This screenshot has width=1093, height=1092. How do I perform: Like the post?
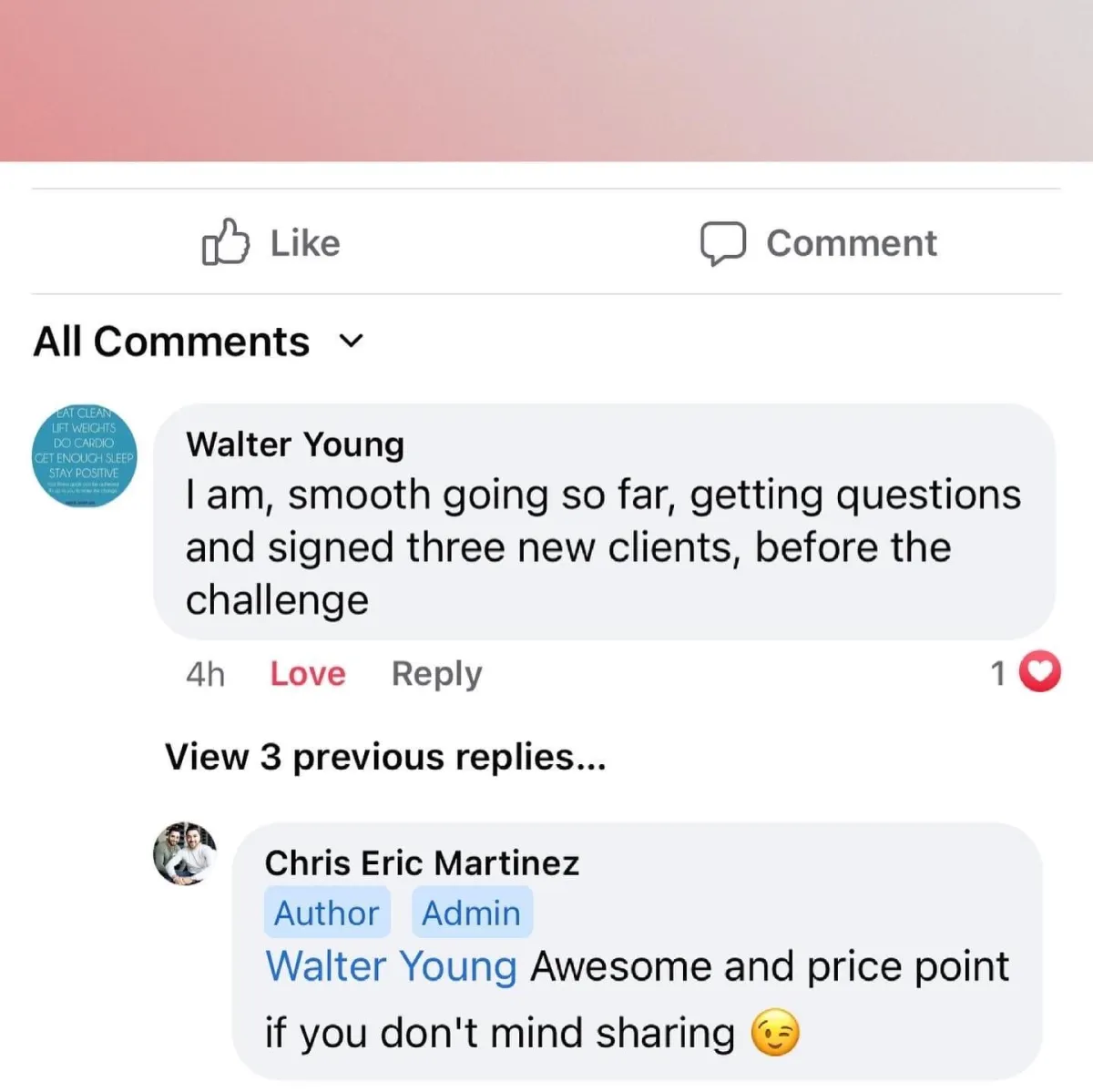coord(271,242)
